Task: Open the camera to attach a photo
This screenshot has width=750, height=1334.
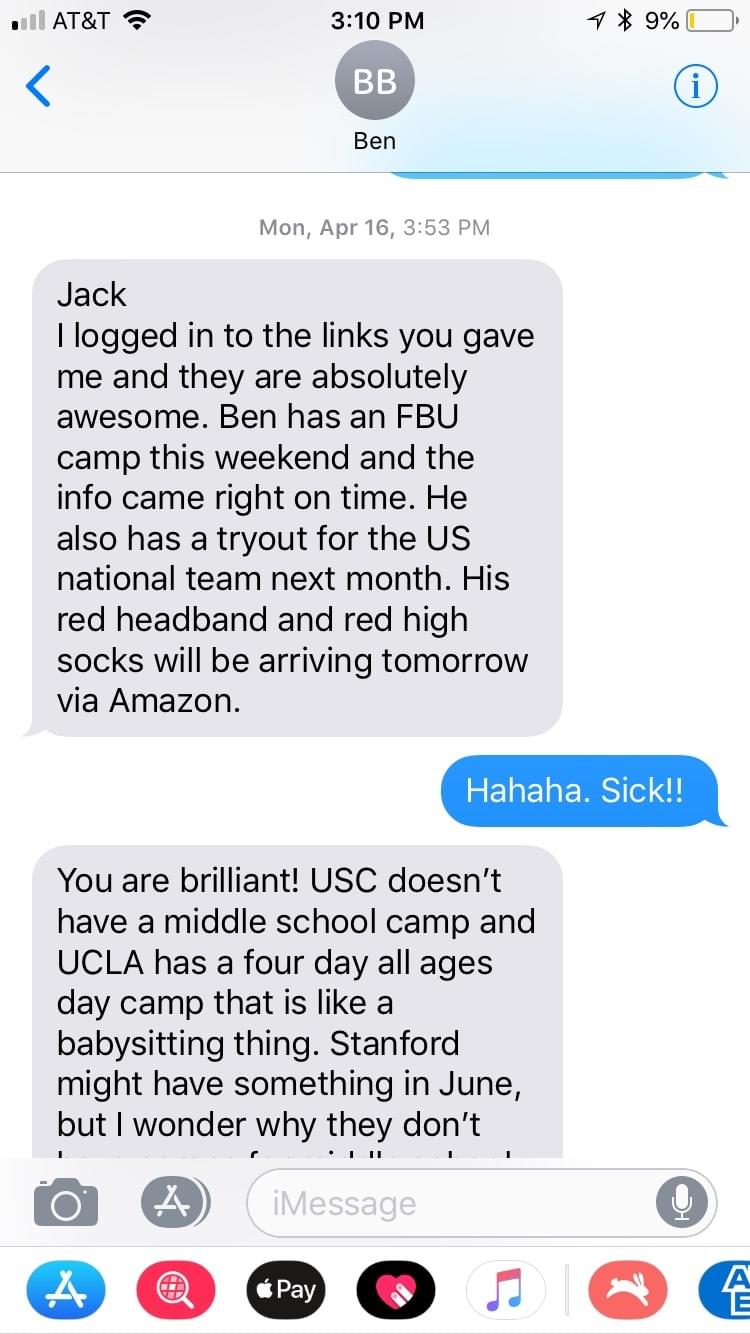Action: click(66, 1203)
